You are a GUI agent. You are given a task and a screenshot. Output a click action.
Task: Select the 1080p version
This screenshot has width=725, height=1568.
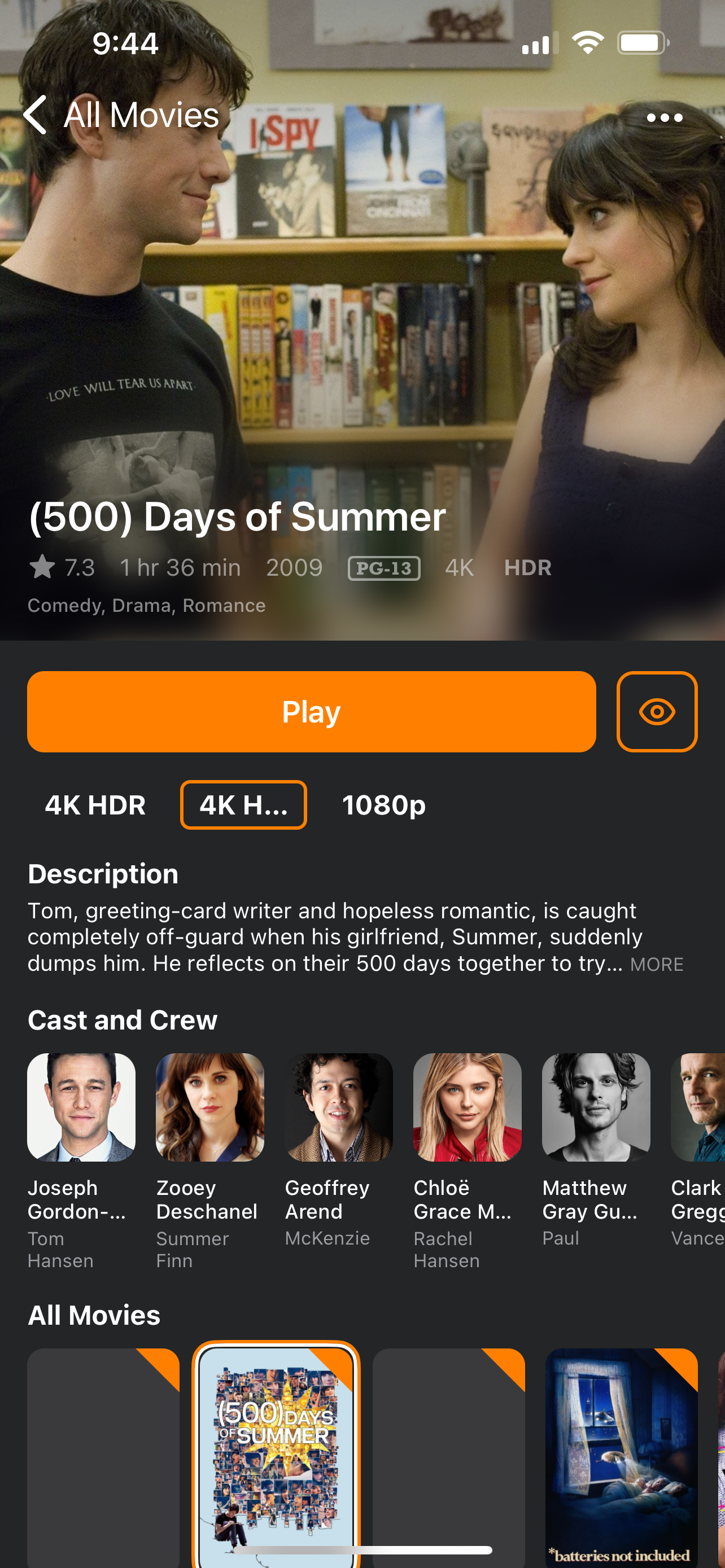point(383,805)
